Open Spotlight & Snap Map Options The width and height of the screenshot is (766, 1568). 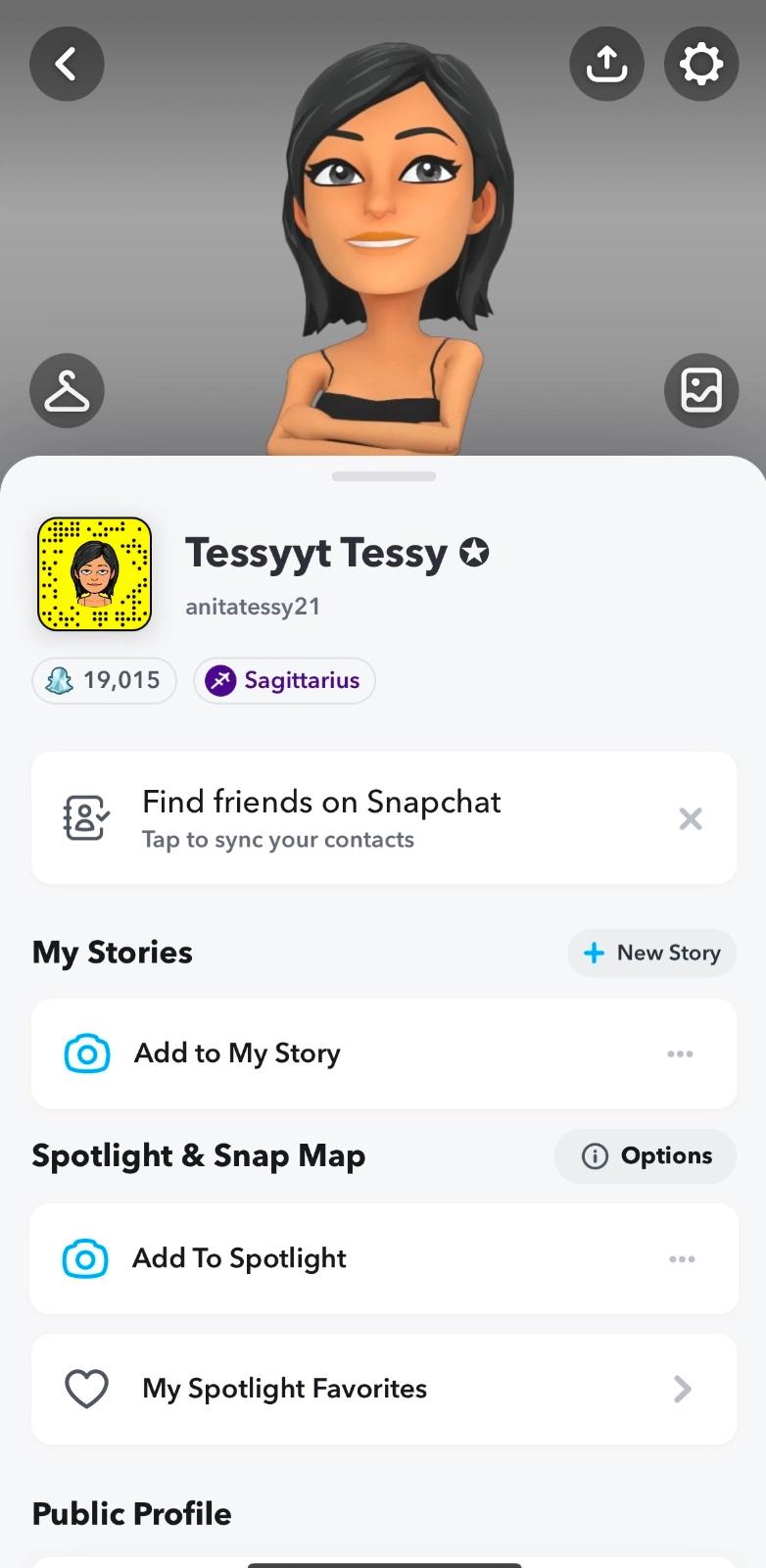[647, 1156]
